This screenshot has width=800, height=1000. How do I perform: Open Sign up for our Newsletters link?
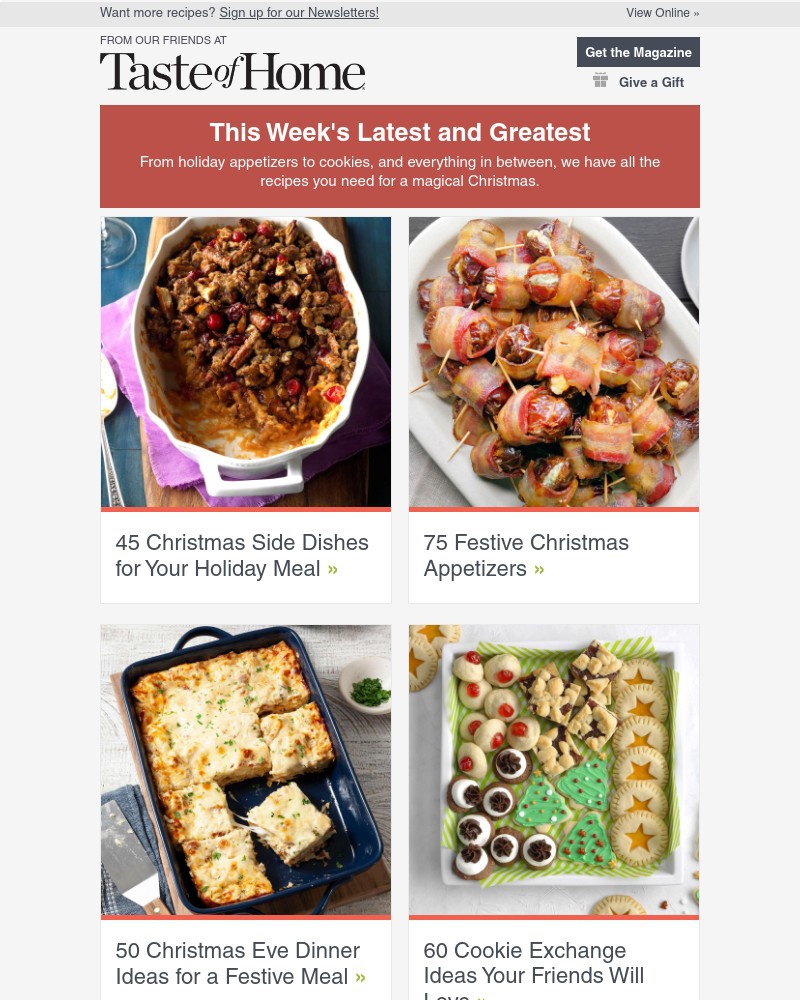coord(298,12)
